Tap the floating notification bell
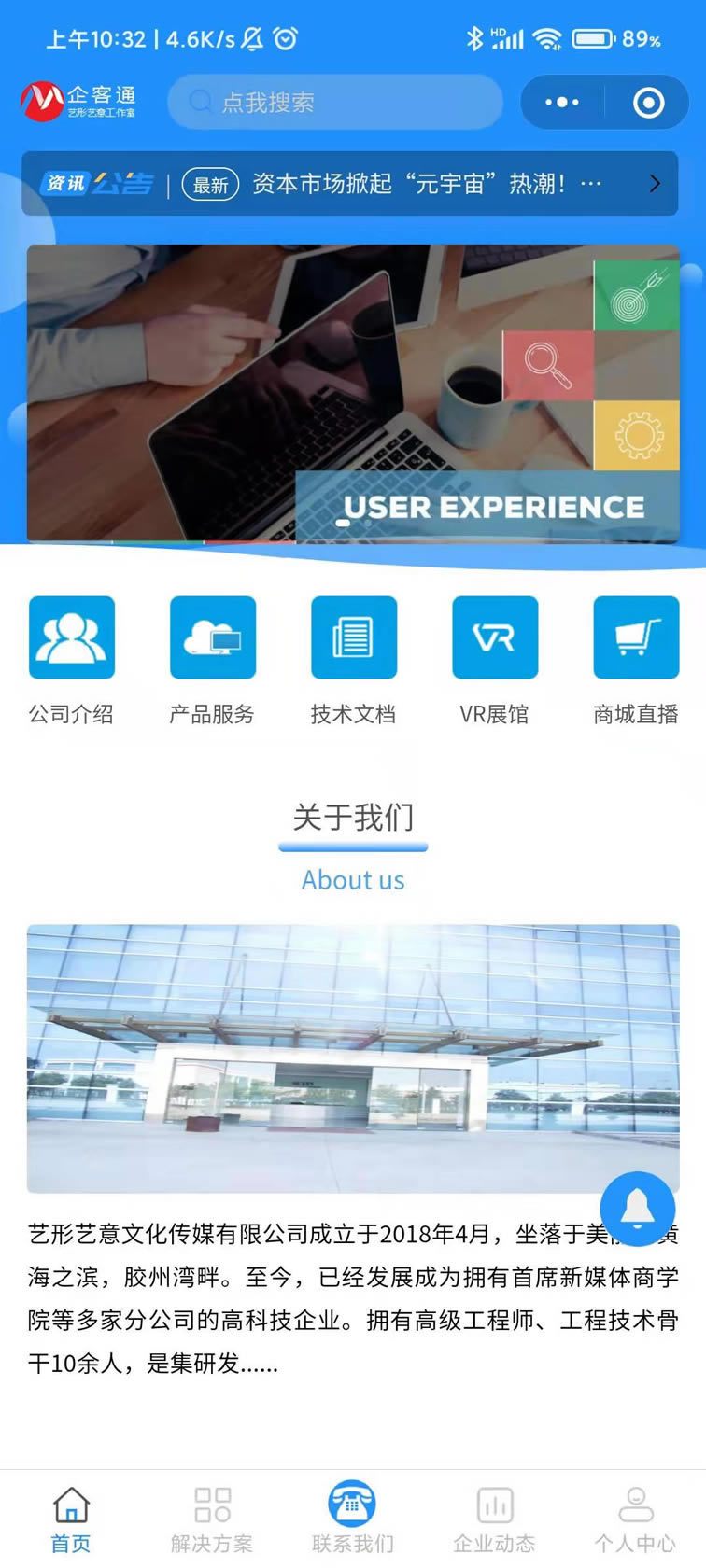 (638, 1209)
